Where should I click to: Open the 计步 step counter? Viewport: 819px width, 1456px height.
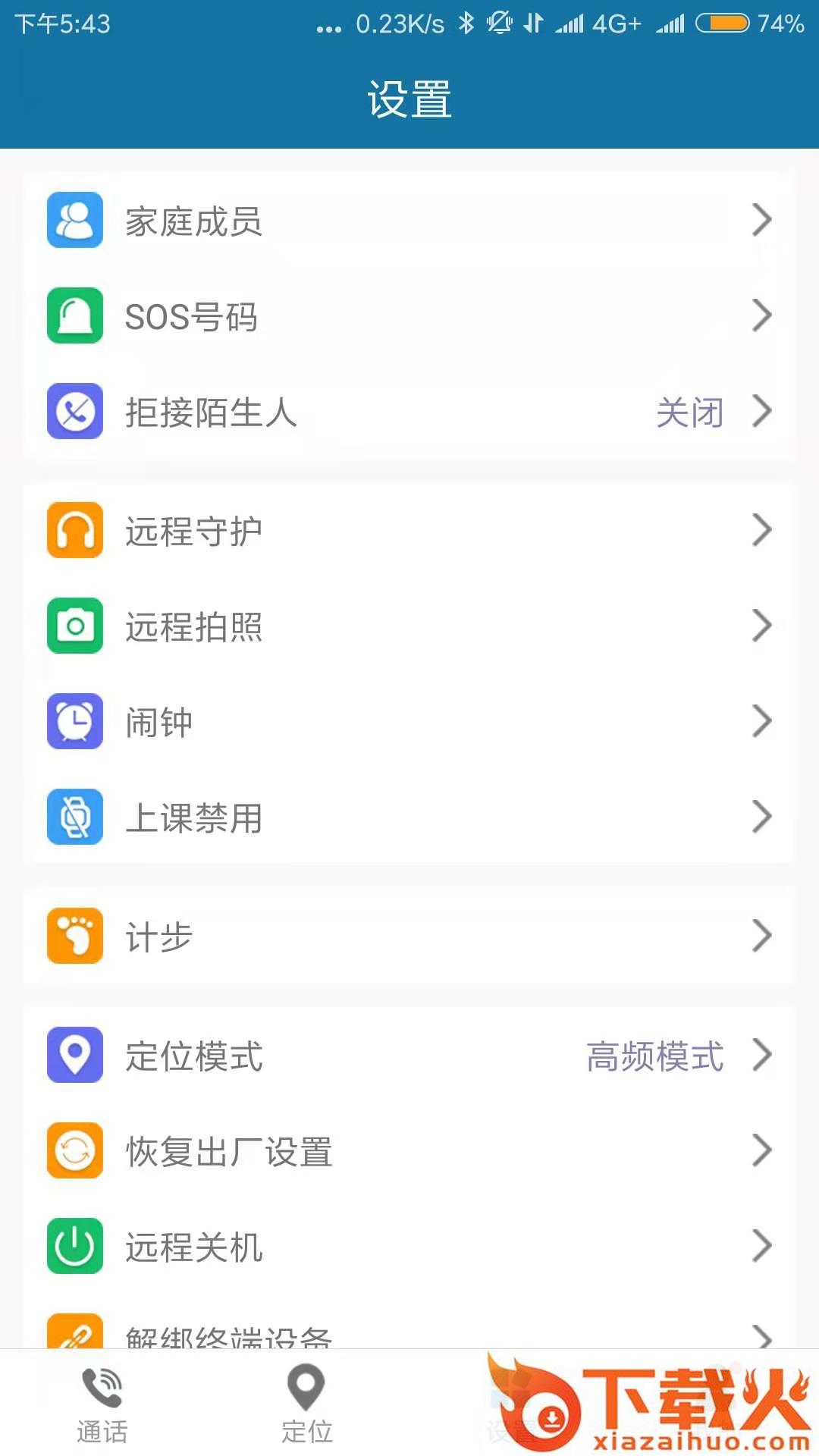point(409,936)
